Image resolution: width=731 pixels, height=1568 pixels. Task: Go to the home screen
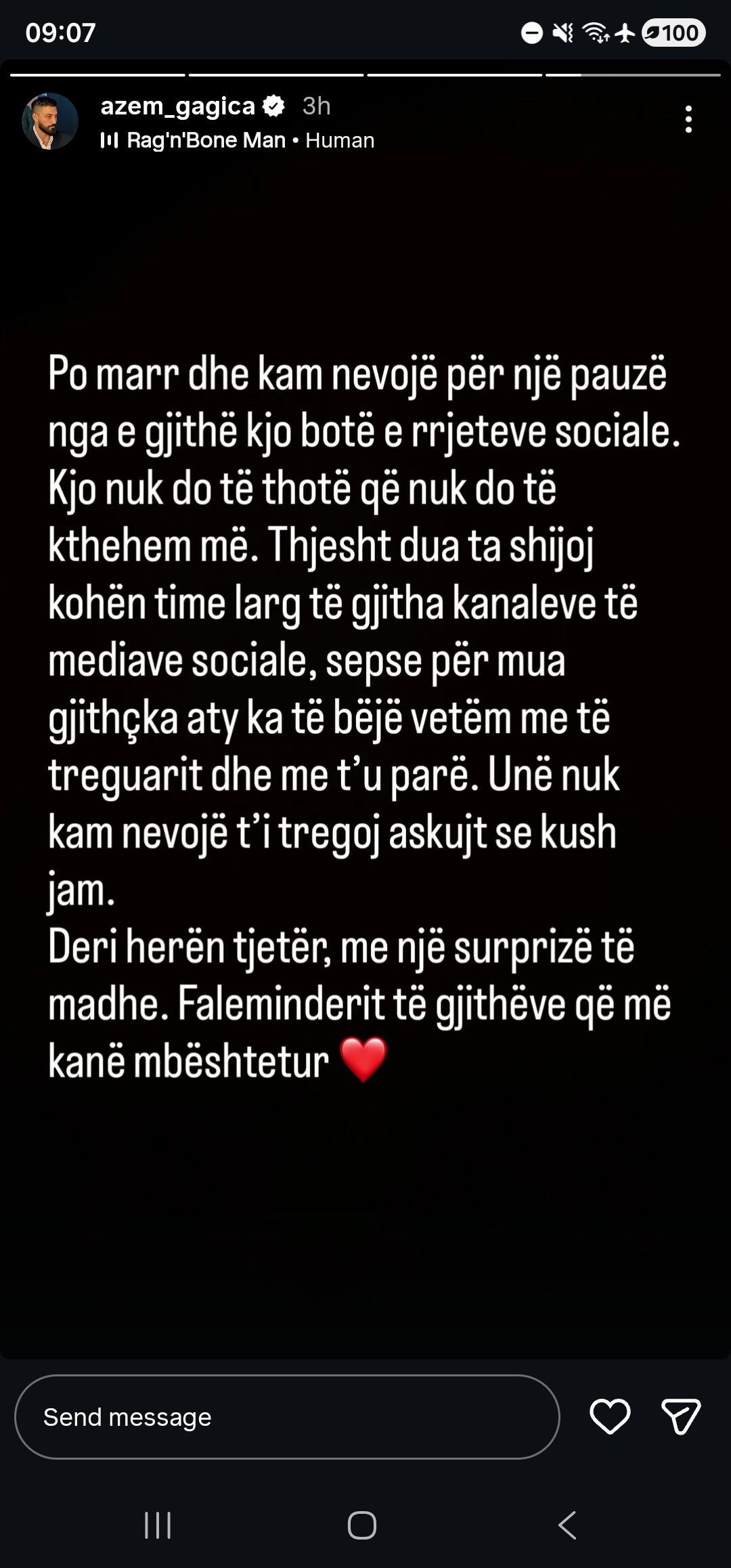tap(362, 1525)
